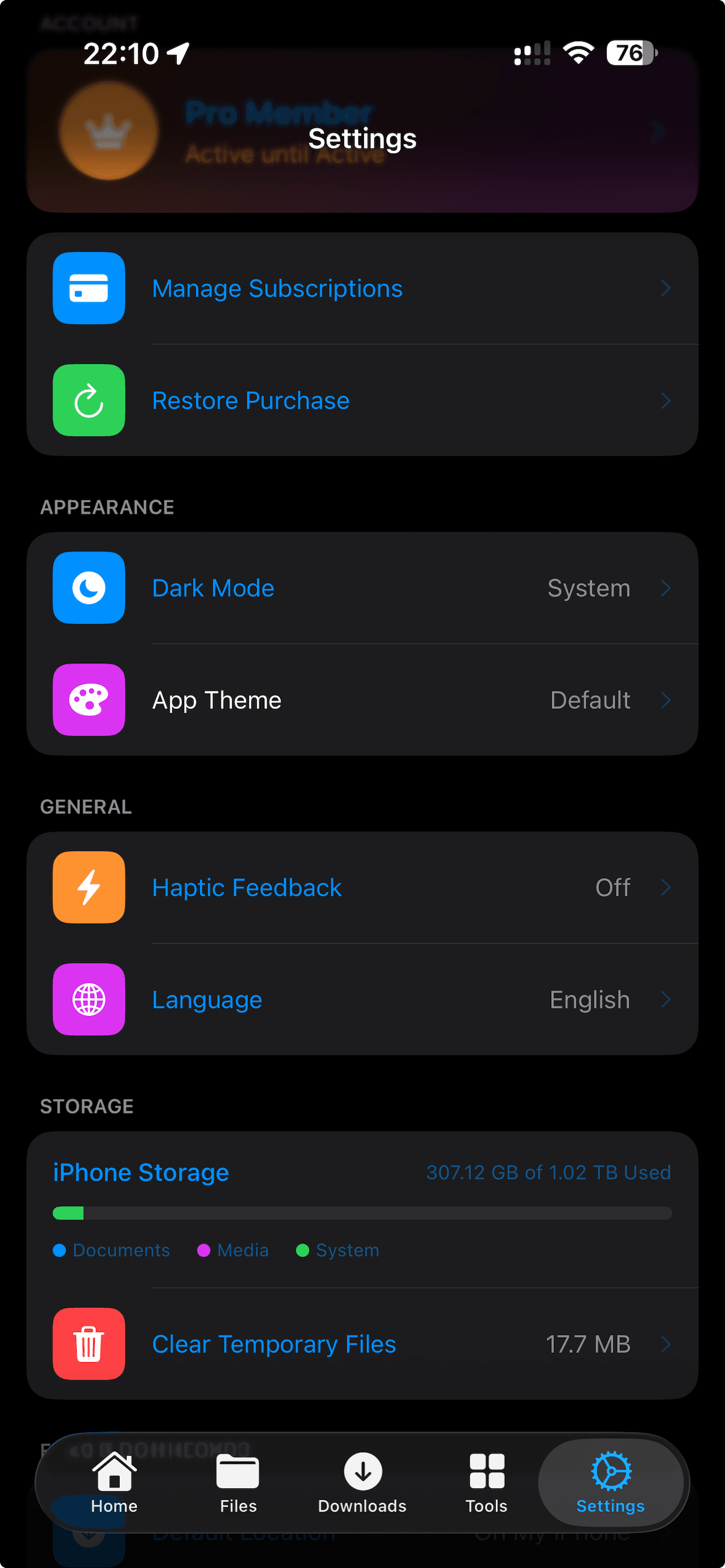Expand the Dark Mode options chevron

click(x=666, y=588)
